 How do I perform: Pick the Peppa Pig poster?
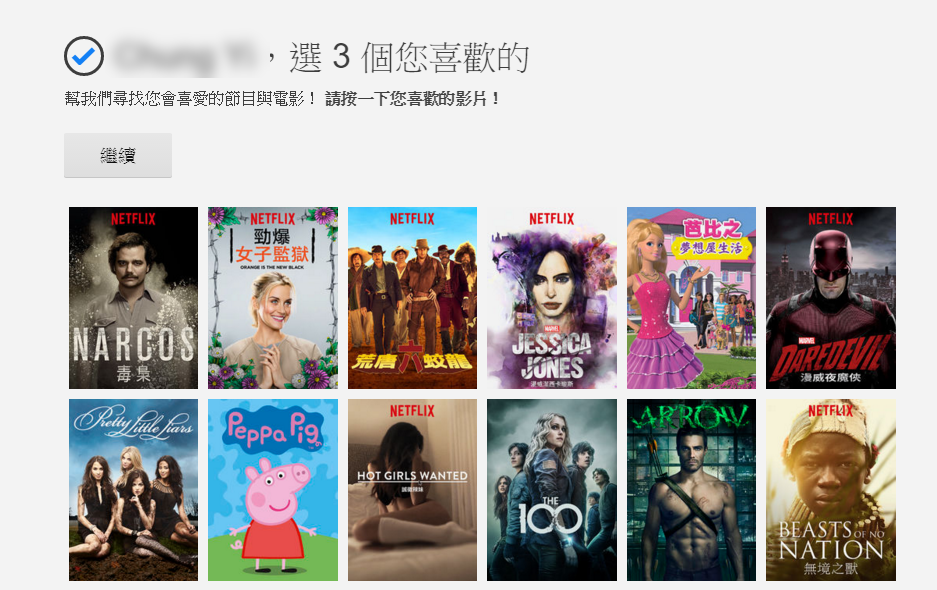click(273, 490)
